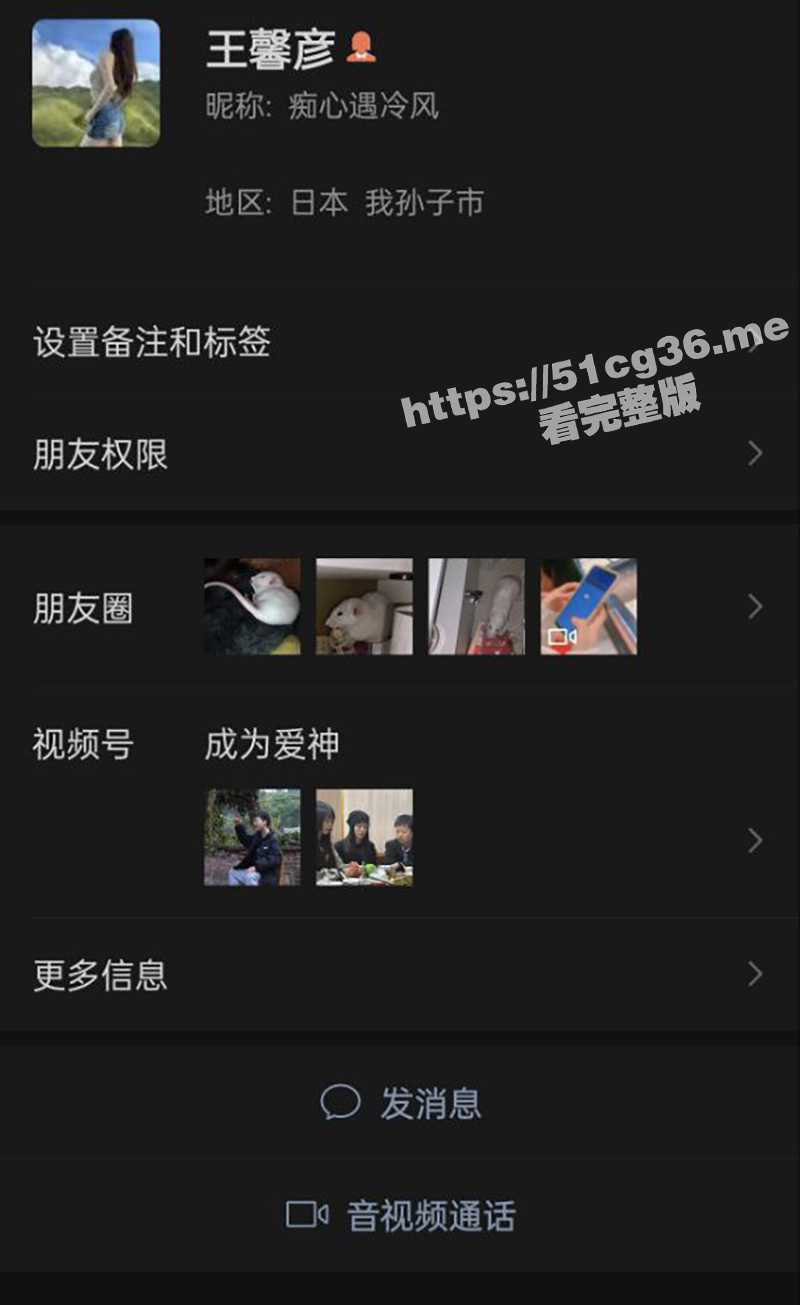The image size is (800, 1305).
Task: View 更多信息 details
Action: 100,975
